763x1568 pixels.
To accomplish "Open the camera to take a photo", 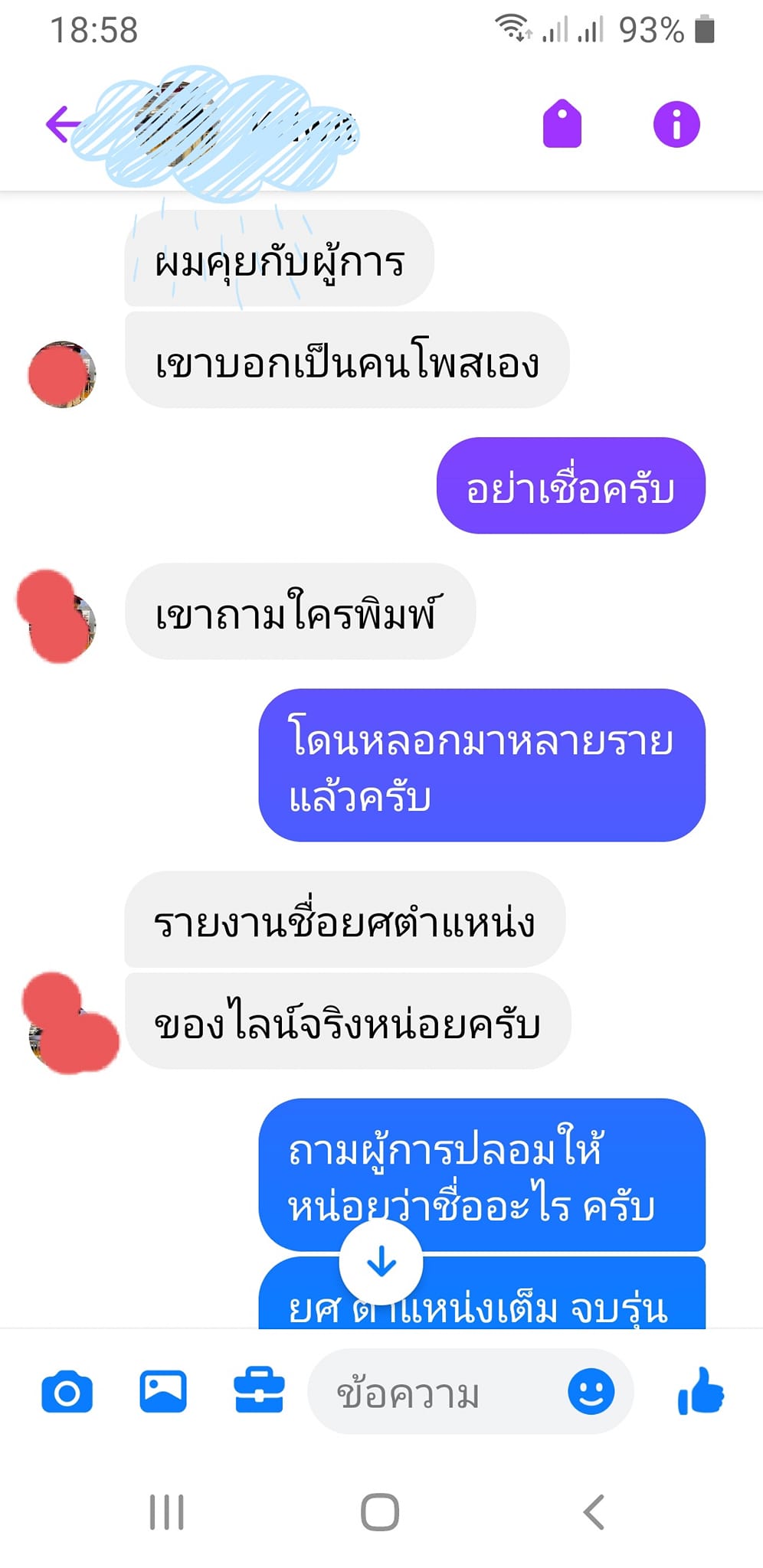I will pos(67,1392).
